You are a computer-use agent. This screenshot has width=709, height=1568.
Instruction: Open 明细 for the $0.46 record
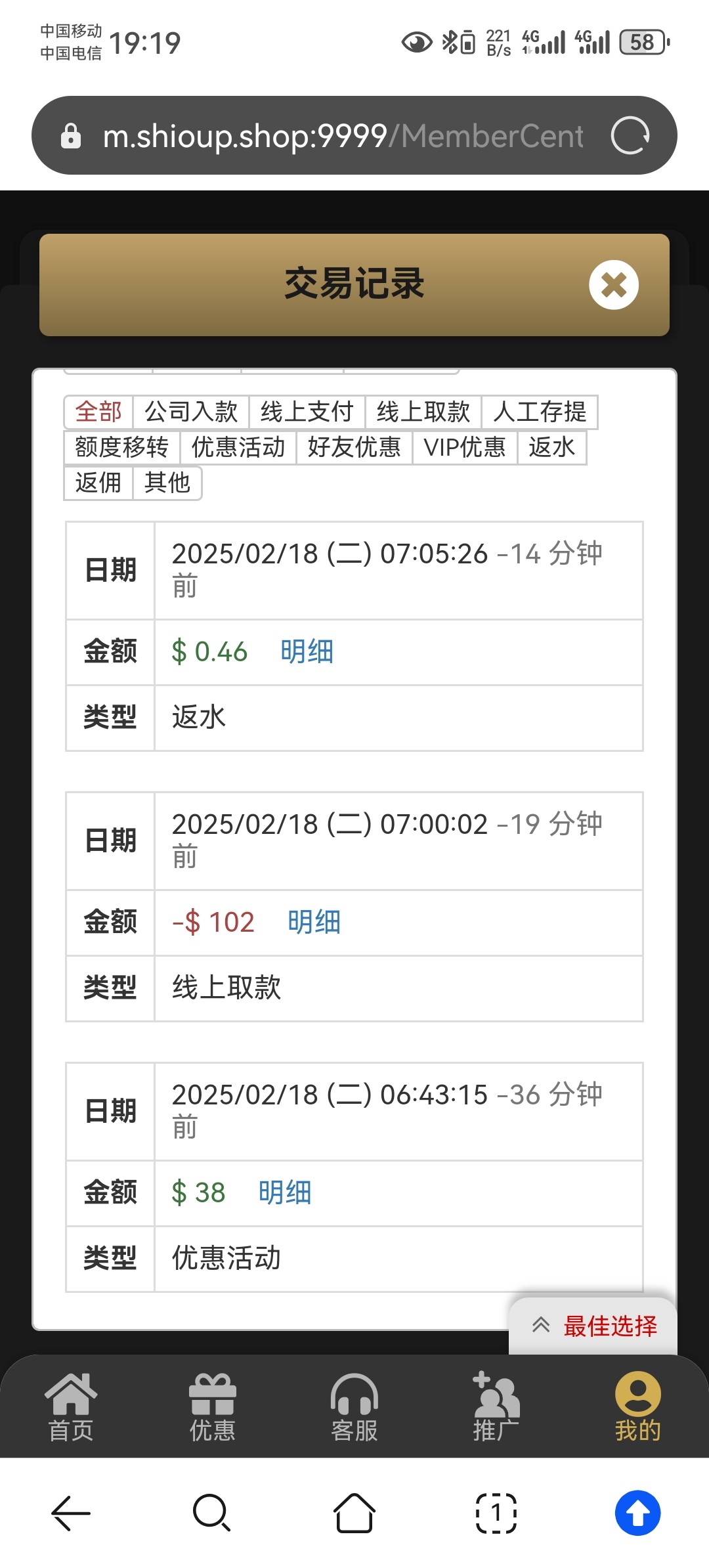click(x=307, y=652)
